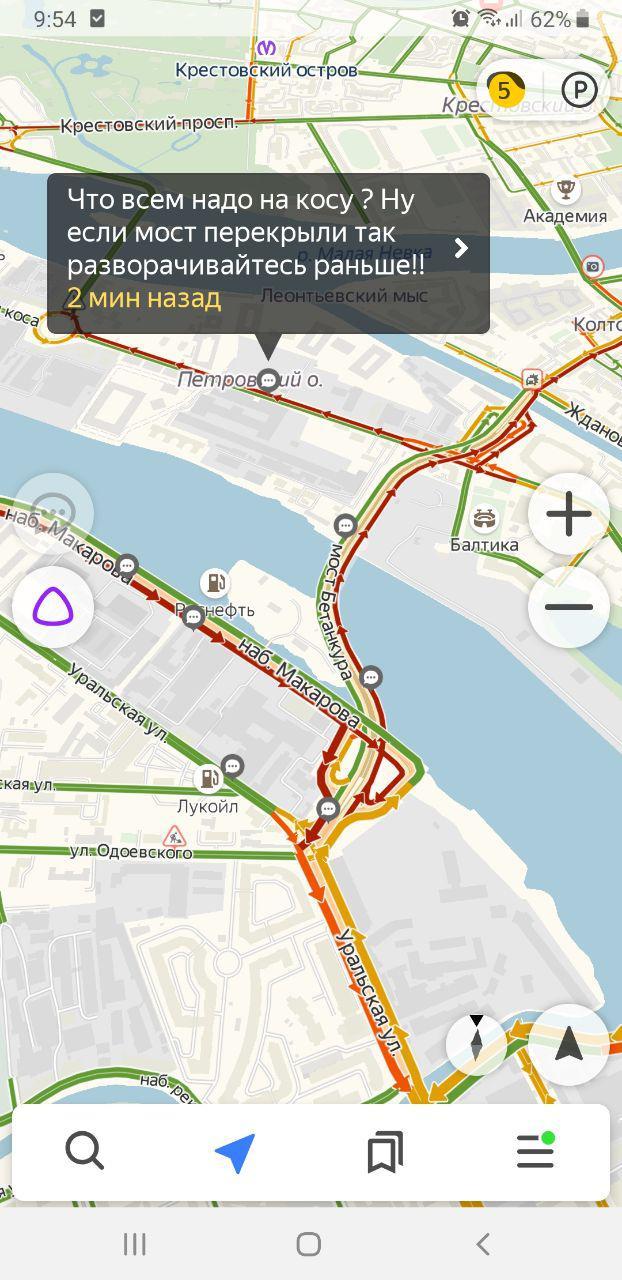Screen dimensions: 622x1280
Task: Tap the blue navigation arrow tab
Action: click(x=235, y=1152)
